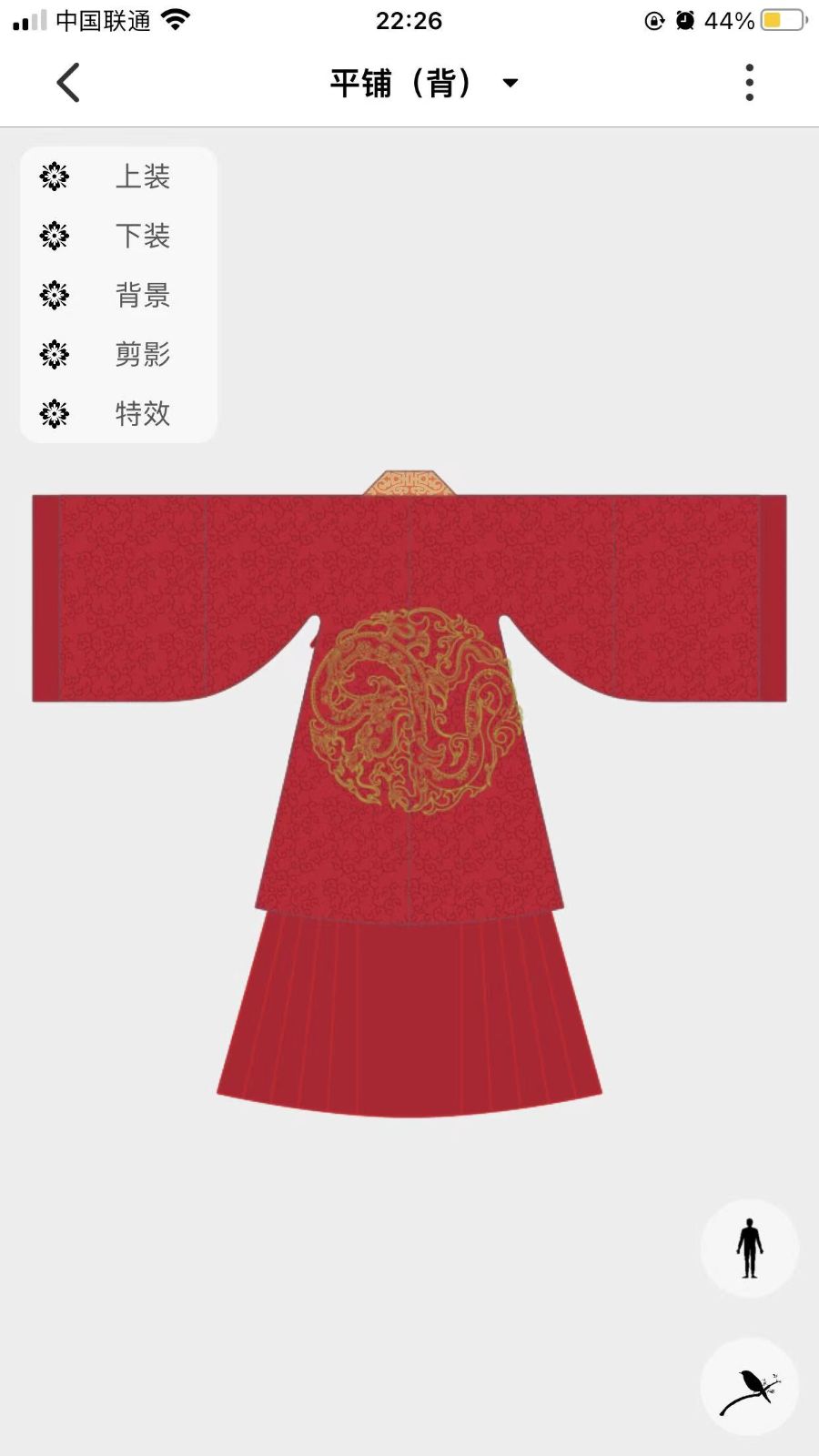Image resolution: width=819 pixels, height=1456 pixels.
Task: Open the 平铺（背）view dropdown
Action: (x=423, y=83)
